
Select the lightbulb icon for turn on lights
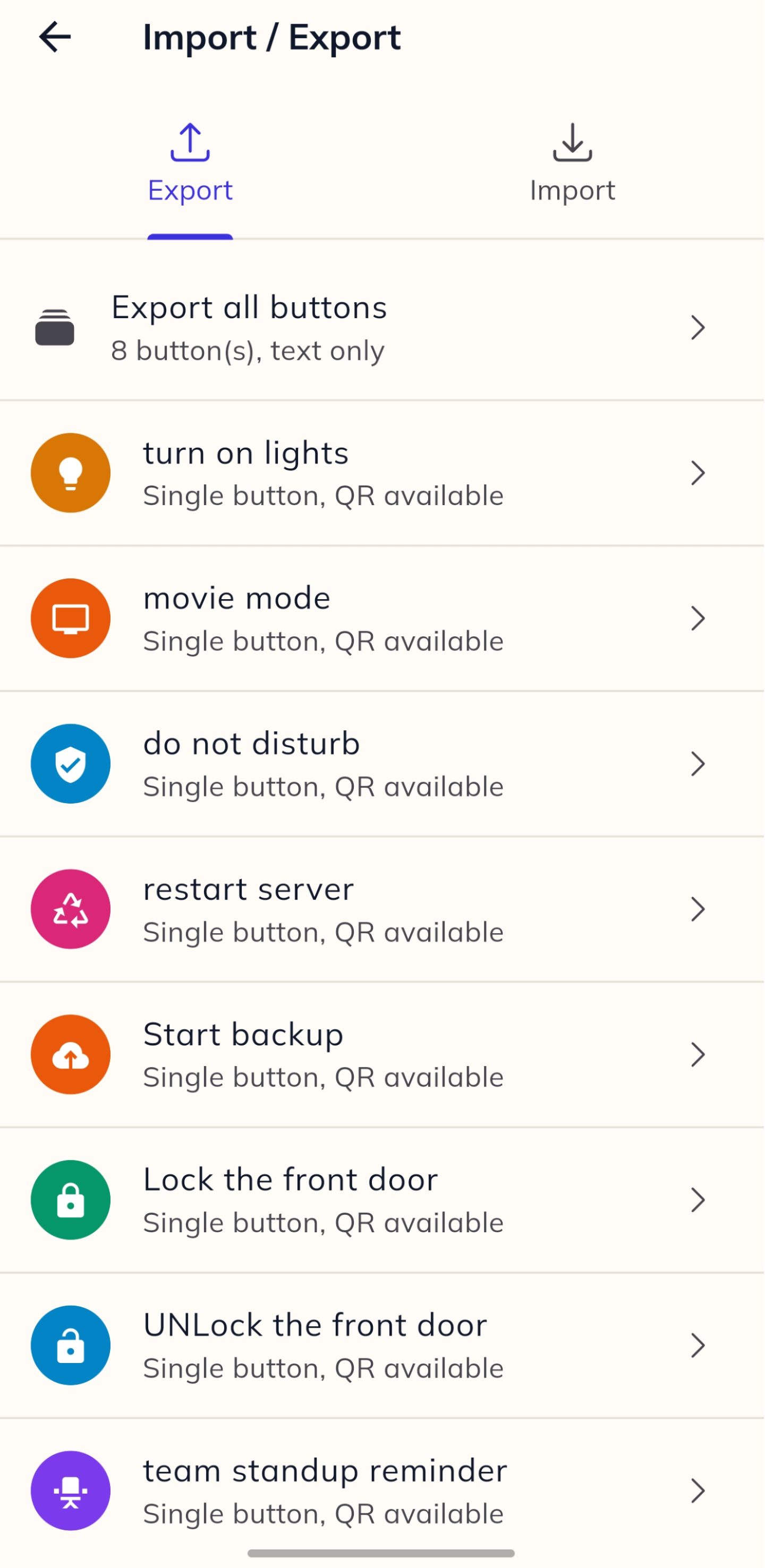pos(70,473)
